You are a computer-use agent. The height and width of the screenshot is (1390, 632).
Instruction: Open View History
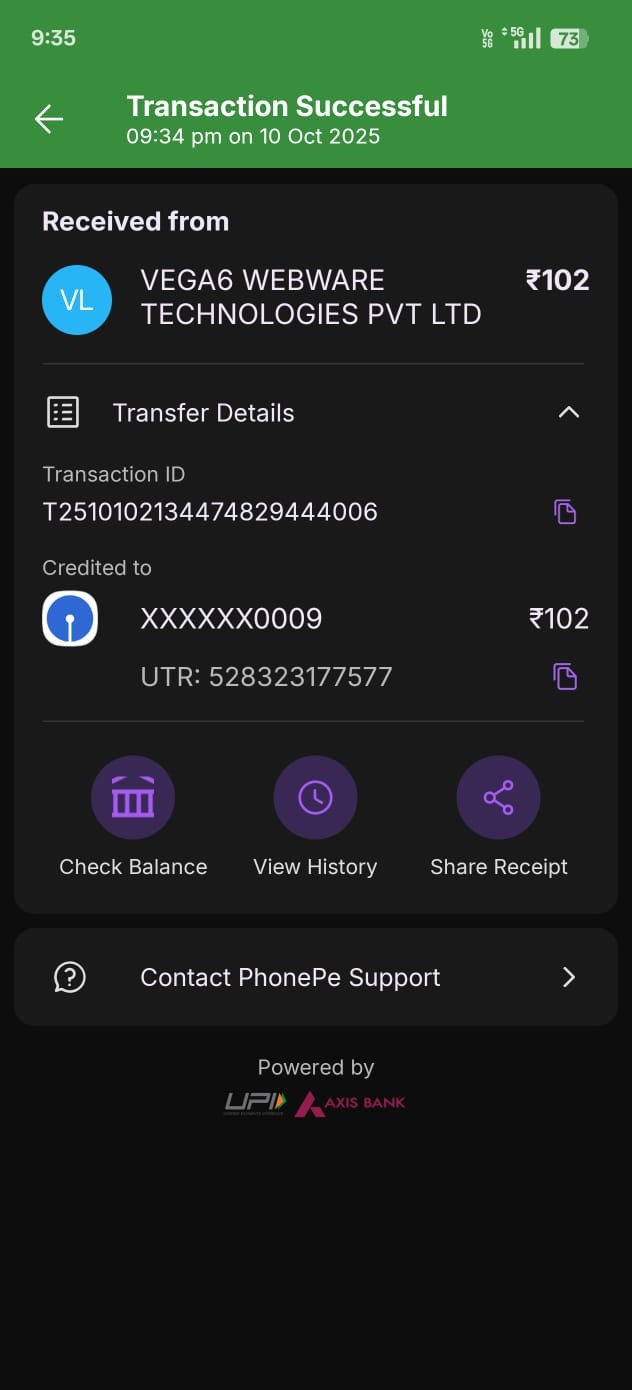[x=315, y=798]
